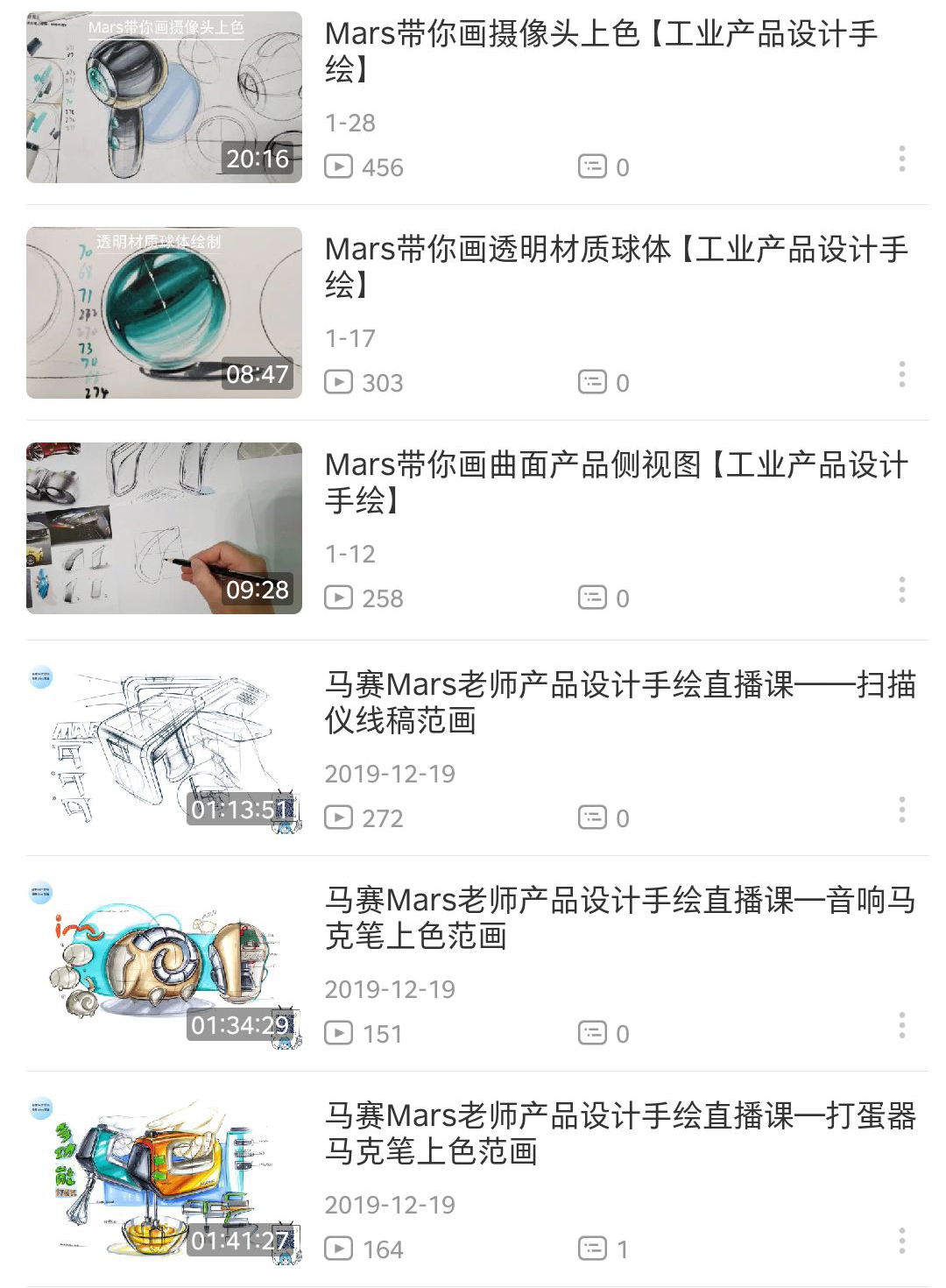The width and height of the screenshot is (946, 1288).
Task: Open the more options menu for the curved product side-view video
Action: pos(902,590)
